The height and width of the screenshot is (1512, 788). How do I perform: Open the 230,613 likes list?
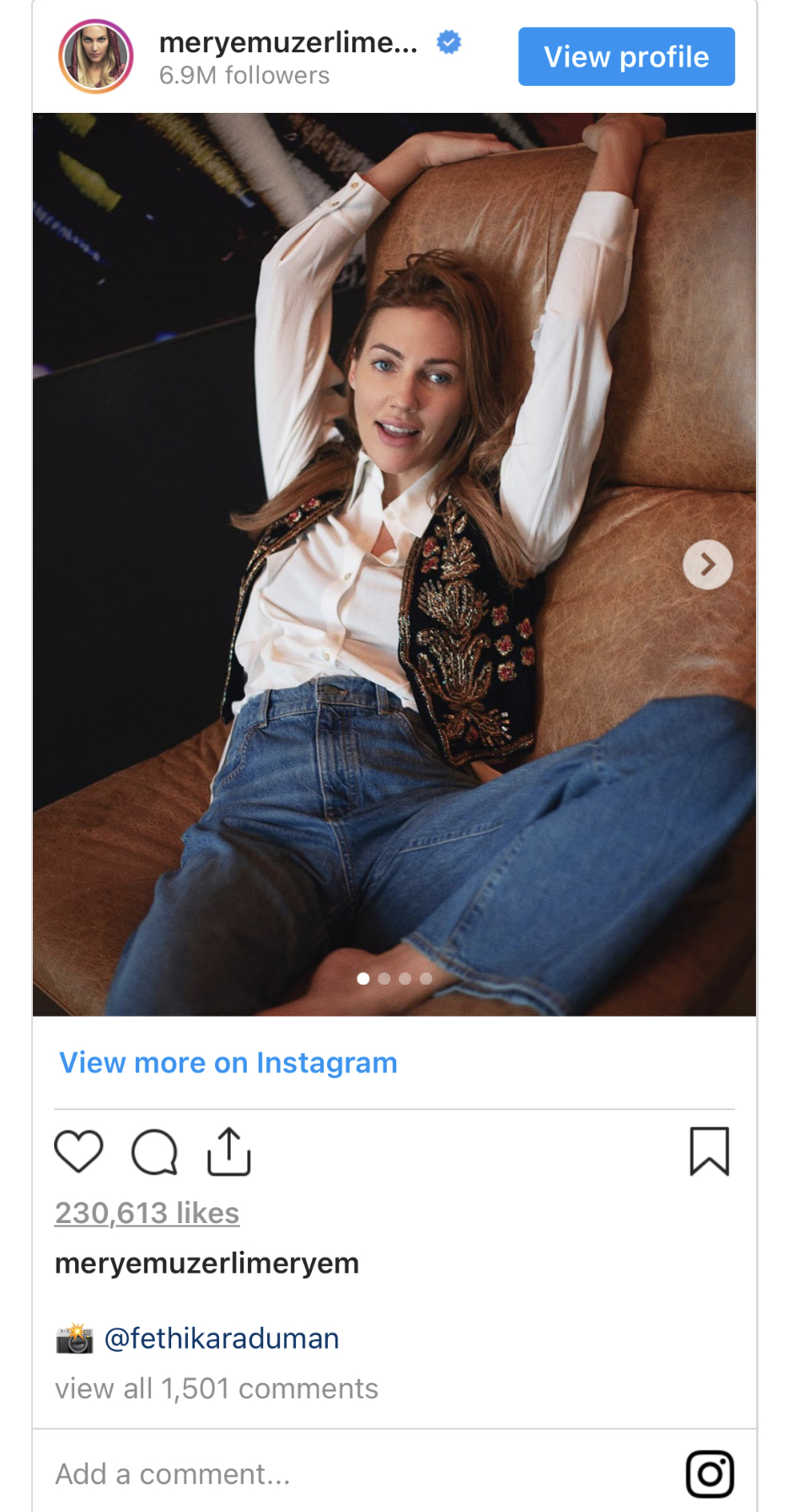pos(147,1213)
